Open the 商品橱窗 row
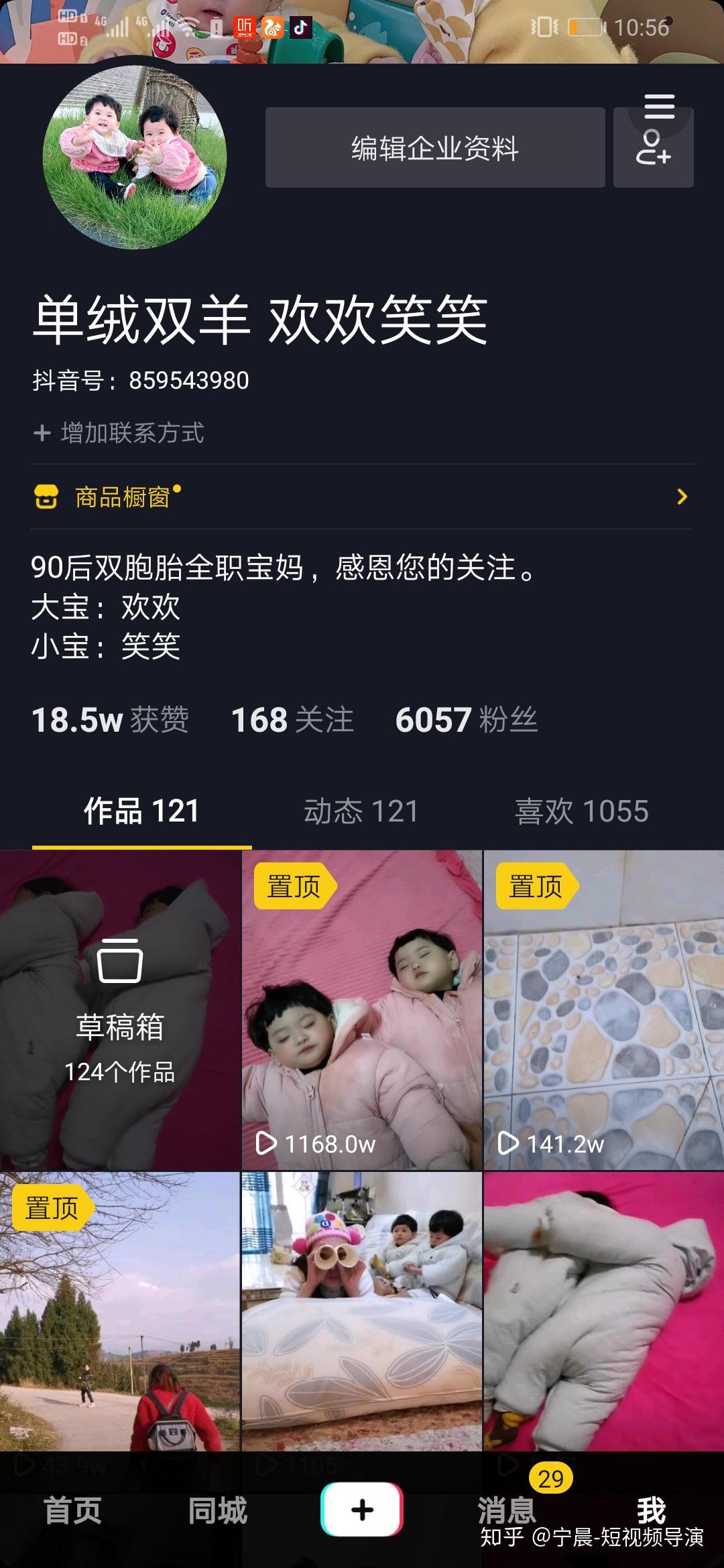This screenshot has width=724, height=1568. click(361, 497)
